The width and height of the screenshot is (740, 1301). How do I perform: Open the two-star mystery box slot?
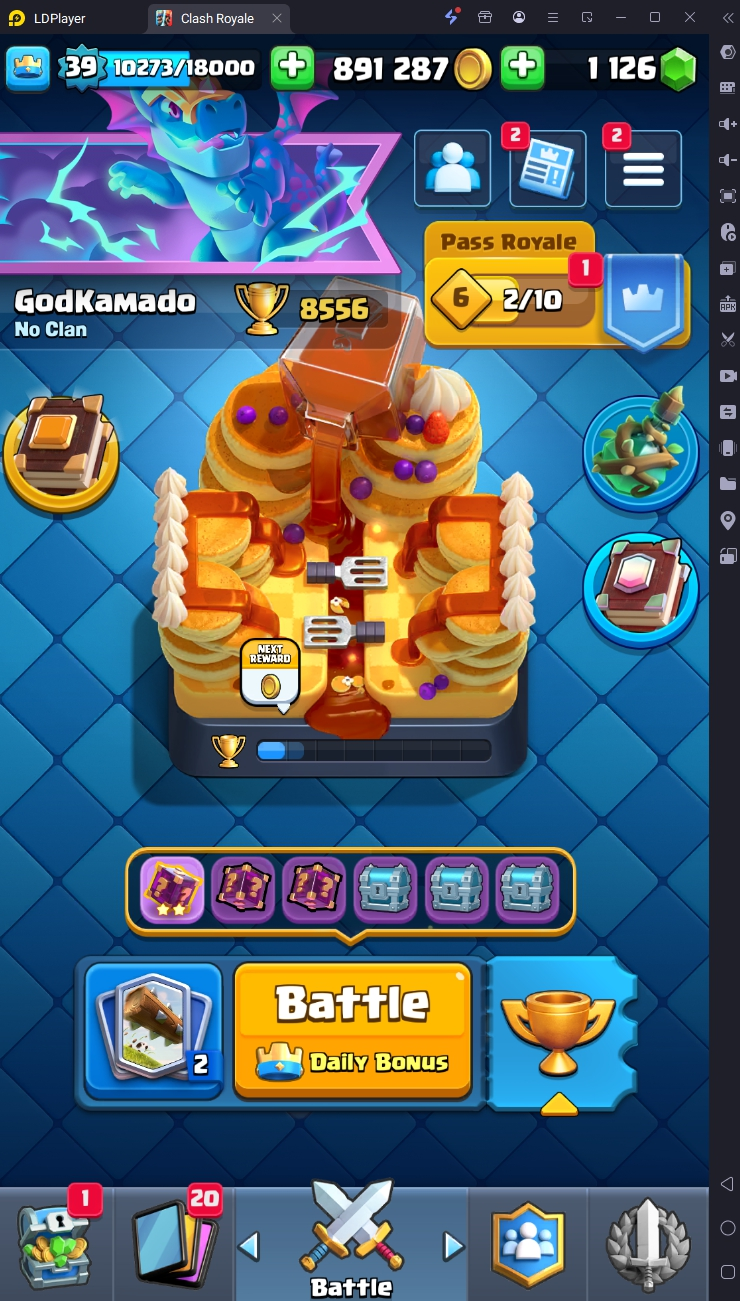click(172, 889)
